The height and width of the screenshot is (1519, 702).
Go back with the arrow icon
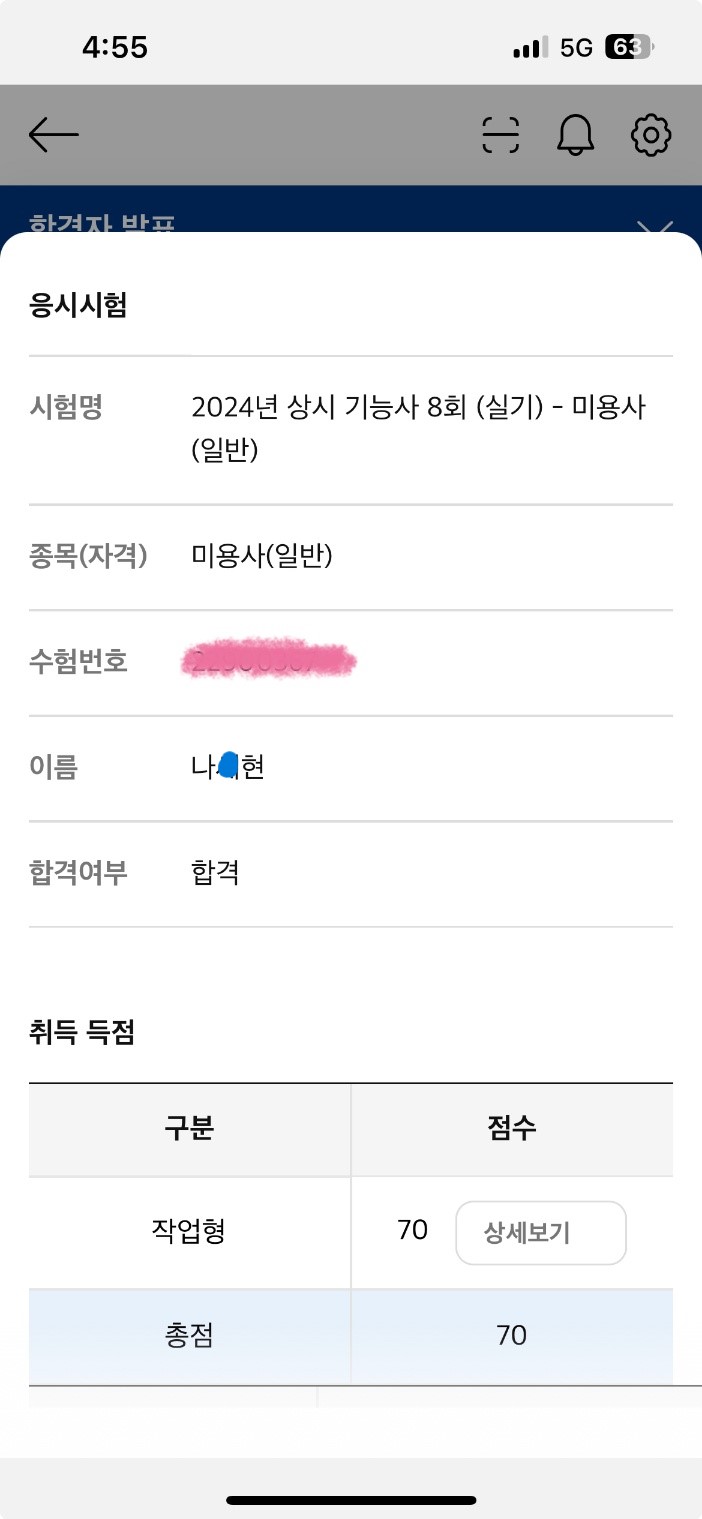53,135
